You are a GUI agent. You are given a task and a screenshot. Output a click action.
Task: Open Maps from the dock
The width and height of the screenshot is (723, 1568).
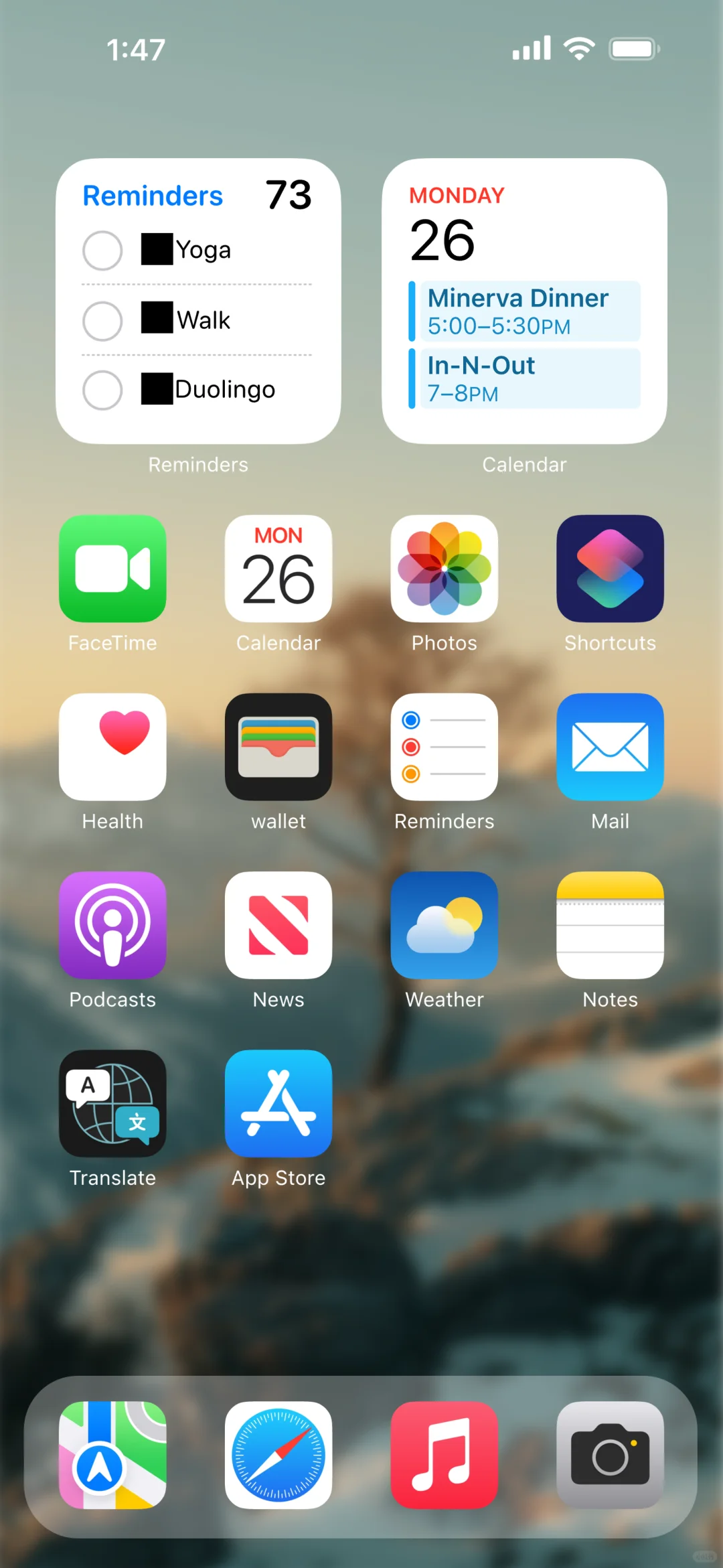pyautogui.click(x=112, y=1455)
